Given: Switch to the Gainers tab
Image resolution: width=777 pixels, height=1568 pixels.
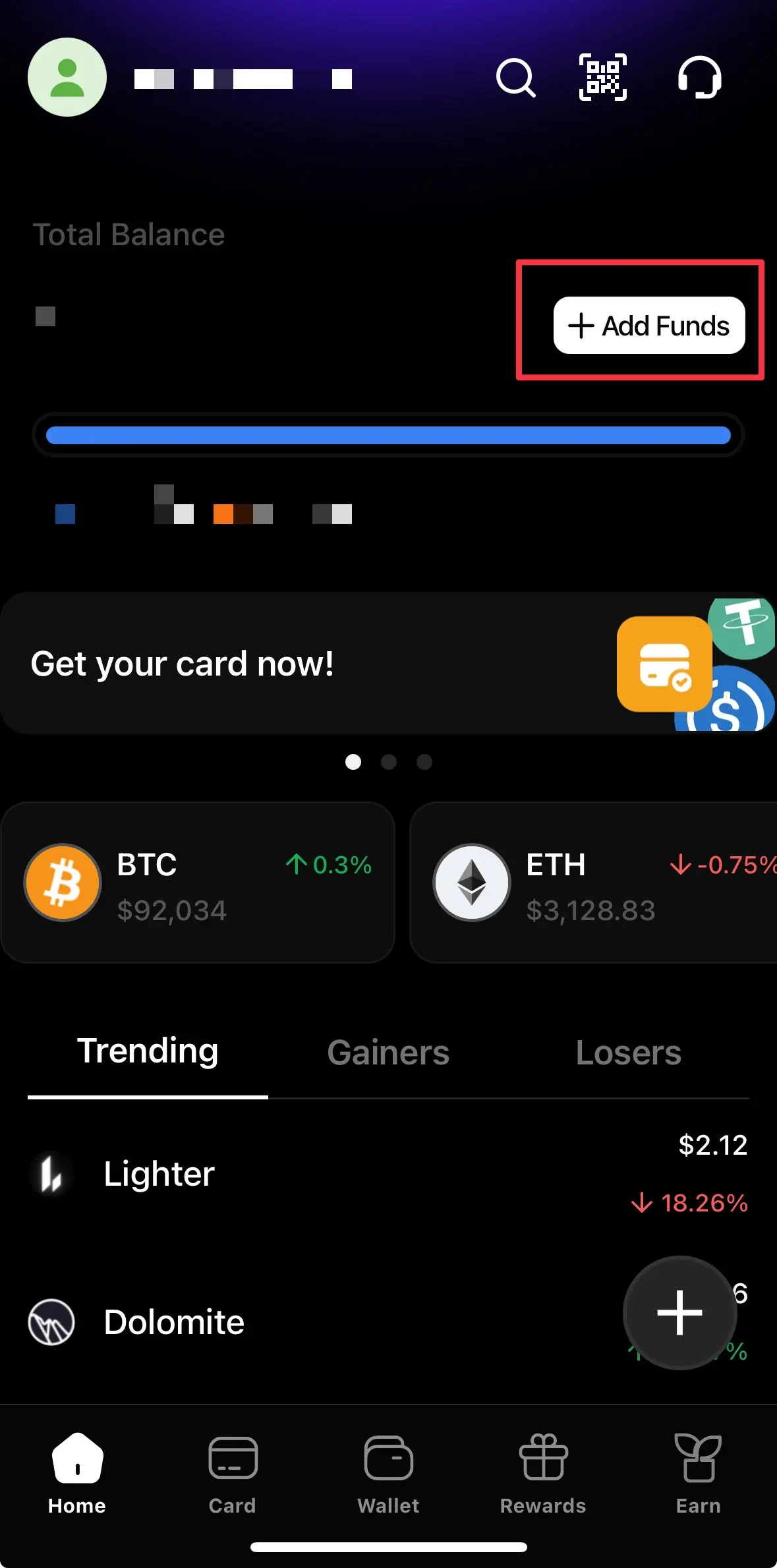Looking at the screenshot, I should pyautogui.click(x=388, y=1052).
